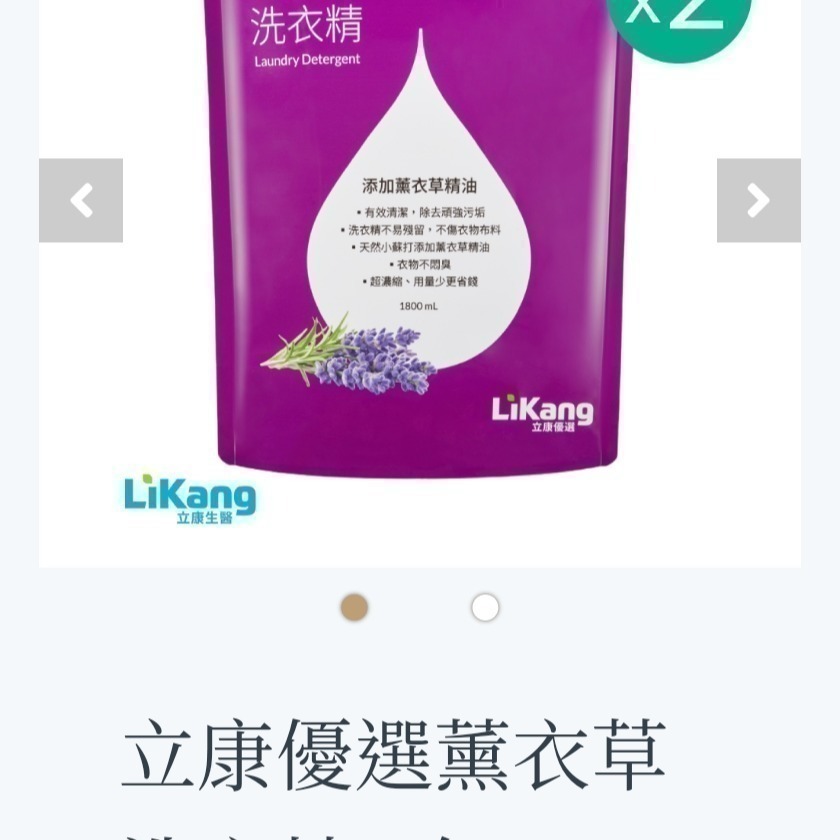Advance to the next product image
840x840 pixels.
(x=758, y=200)
